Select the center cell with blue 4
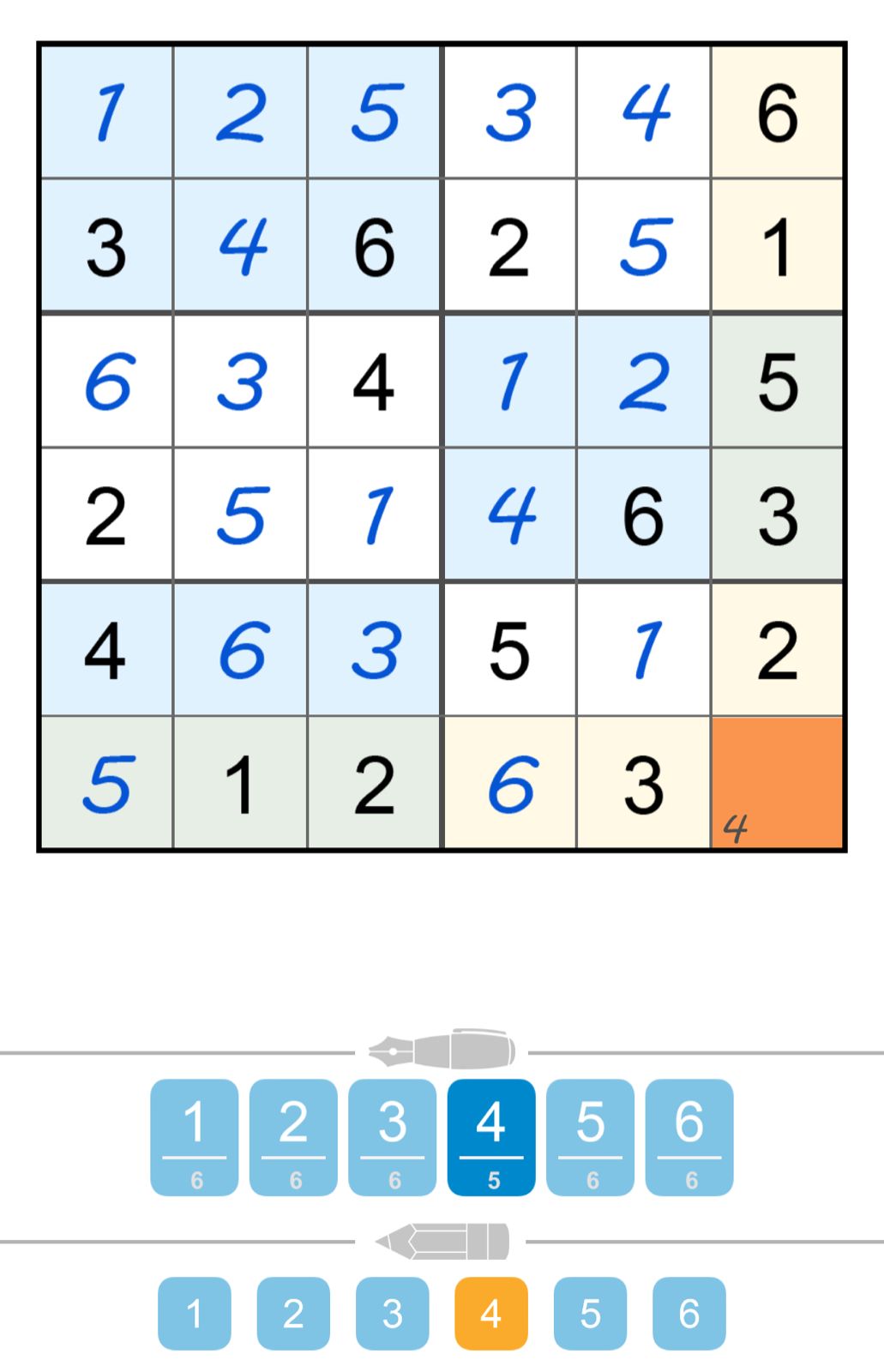Screen dimensions: 884x1372 (x=508, y=514)
